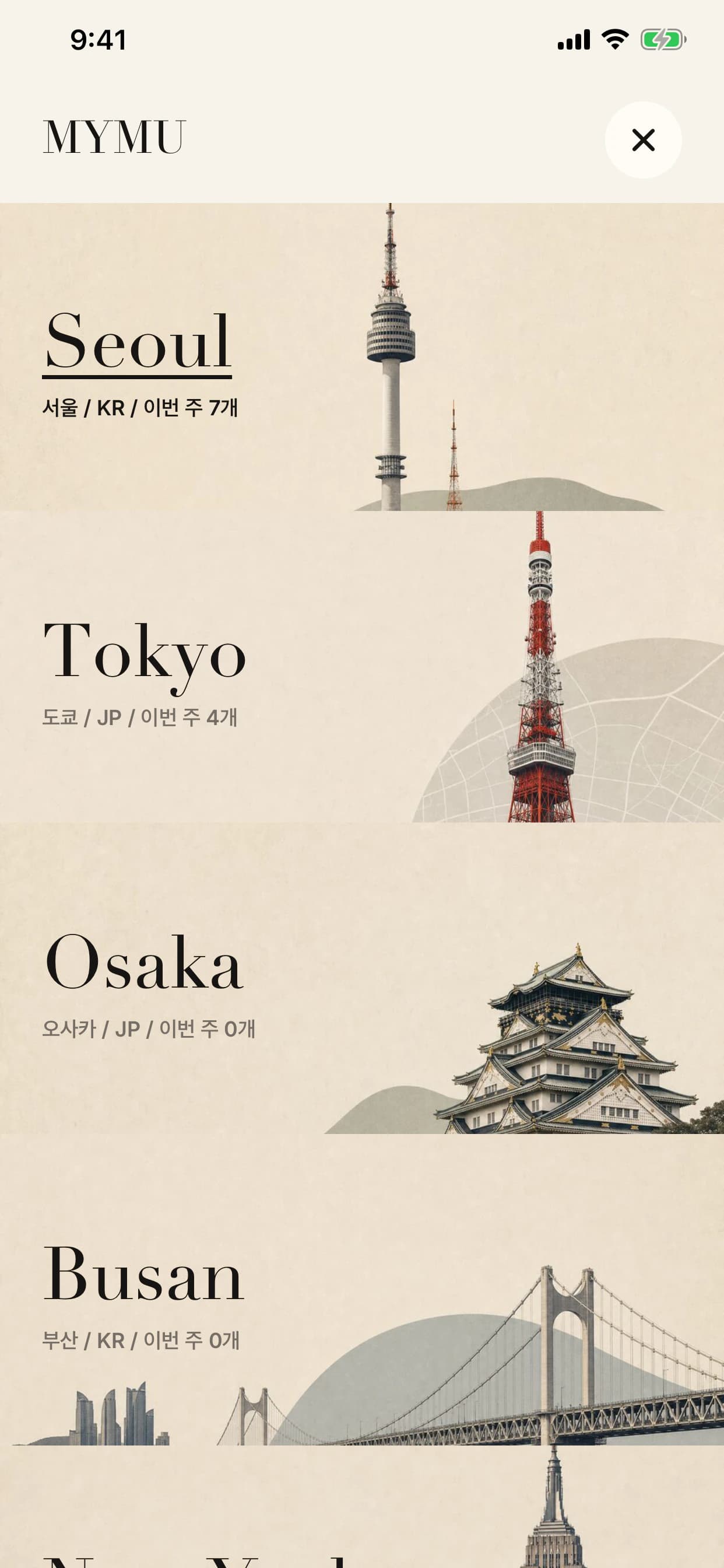This screenshot has width=724, height=1568.
Task: Pick Busan as the city
Action: (362, 1290)
